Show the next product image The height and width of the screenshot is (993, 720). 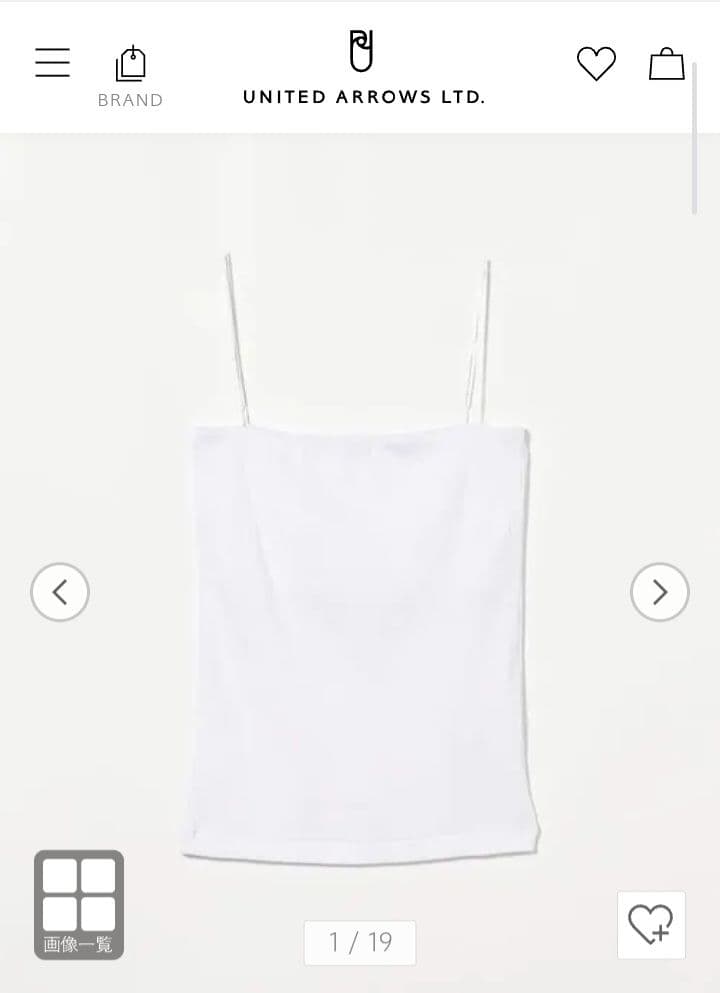coord(660,592)
